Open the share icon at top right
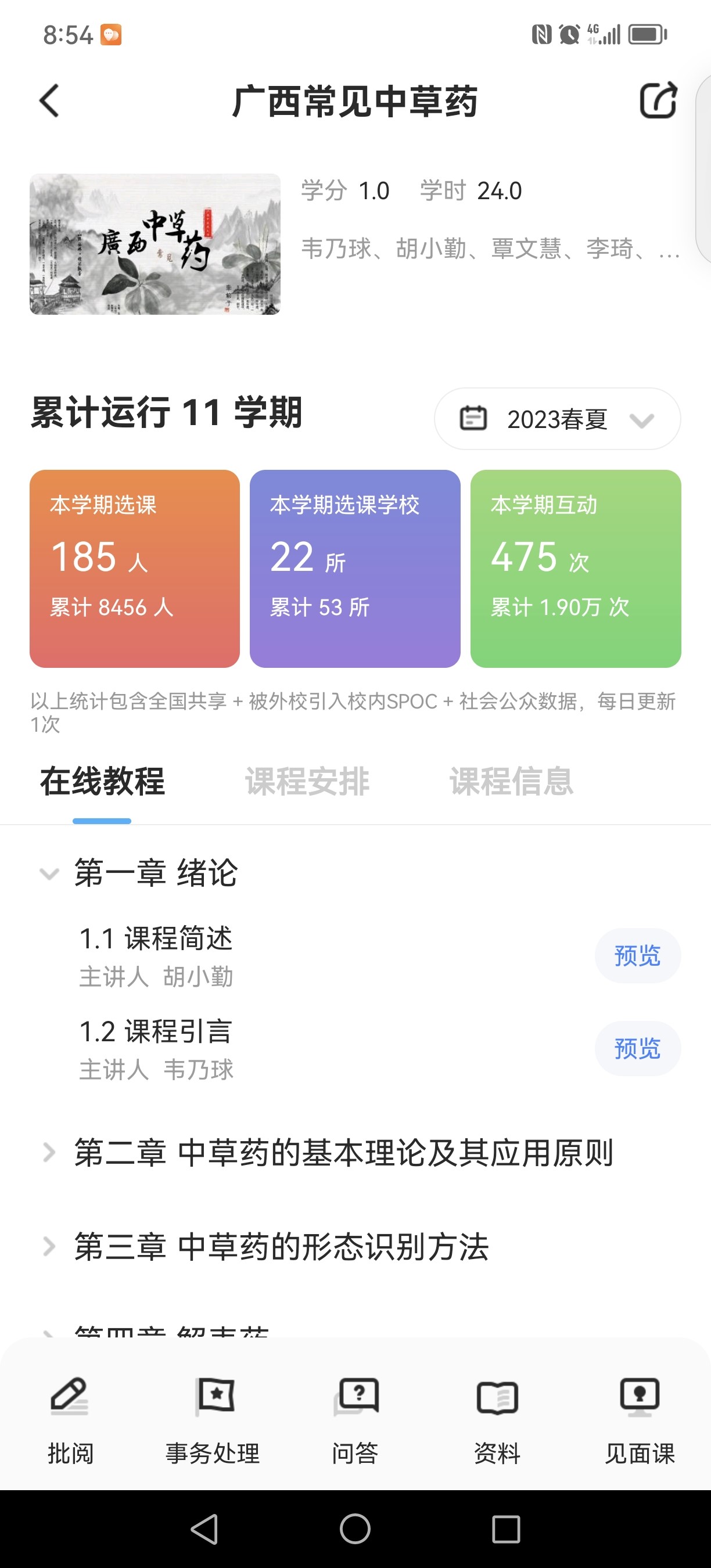This screenshot has height=1568, width=711. pos(659,100)
